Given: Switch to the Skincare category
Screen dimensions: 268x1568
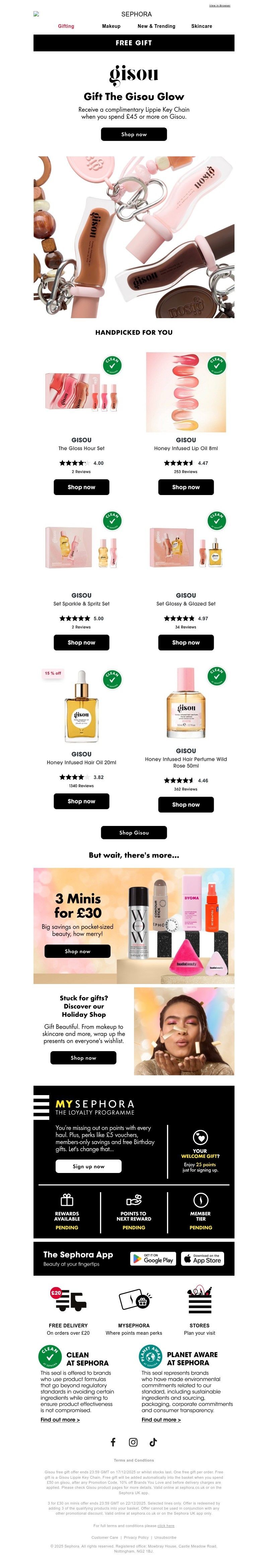Looking at the screenshot, I should coord(202,26).
